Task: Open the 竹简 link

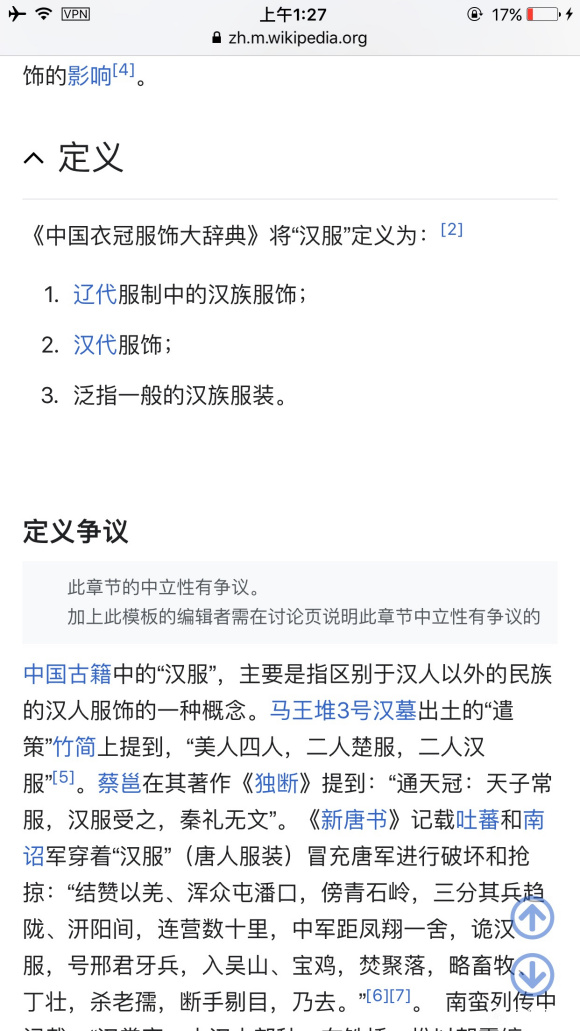Action: 74,746
